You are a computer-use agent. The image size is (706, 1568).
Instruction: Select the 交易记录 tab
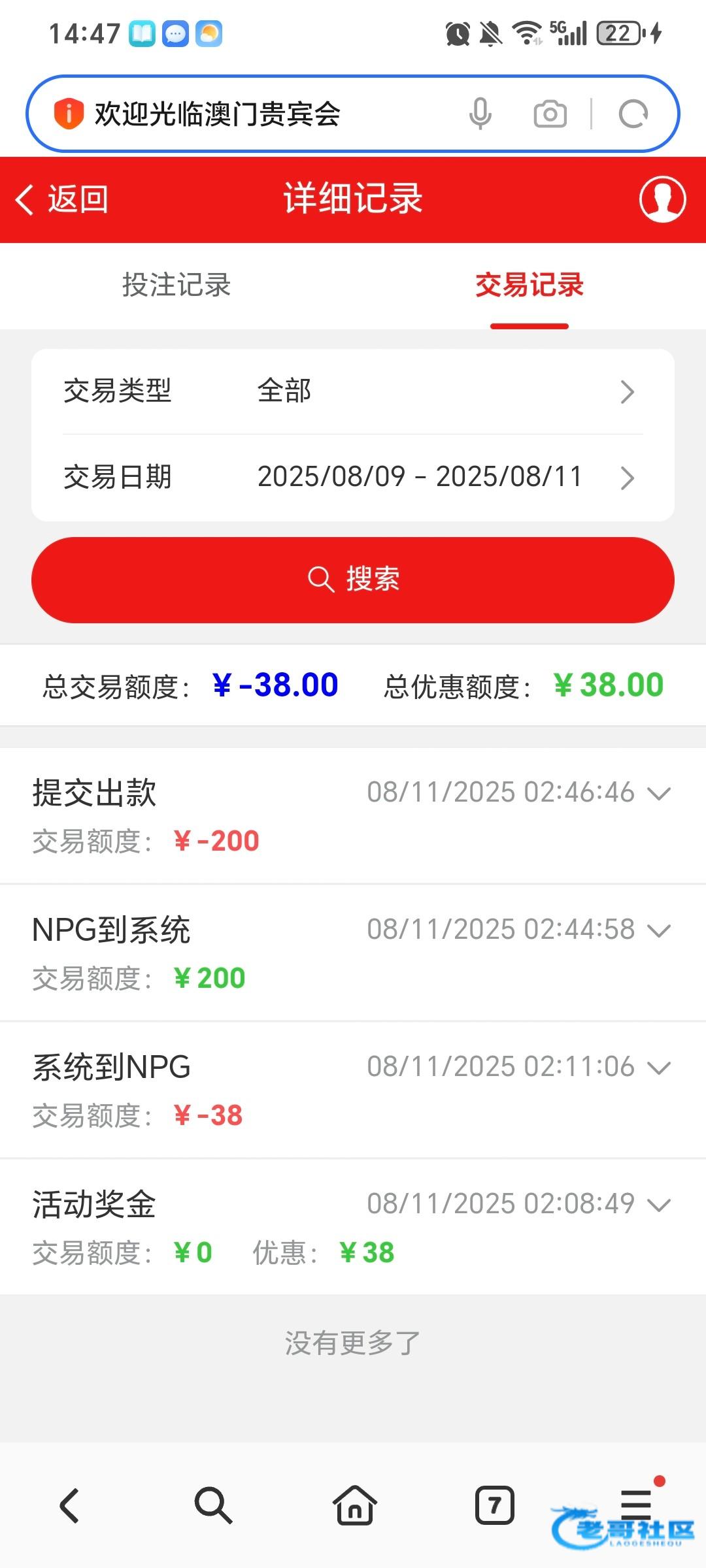point(529,285)
